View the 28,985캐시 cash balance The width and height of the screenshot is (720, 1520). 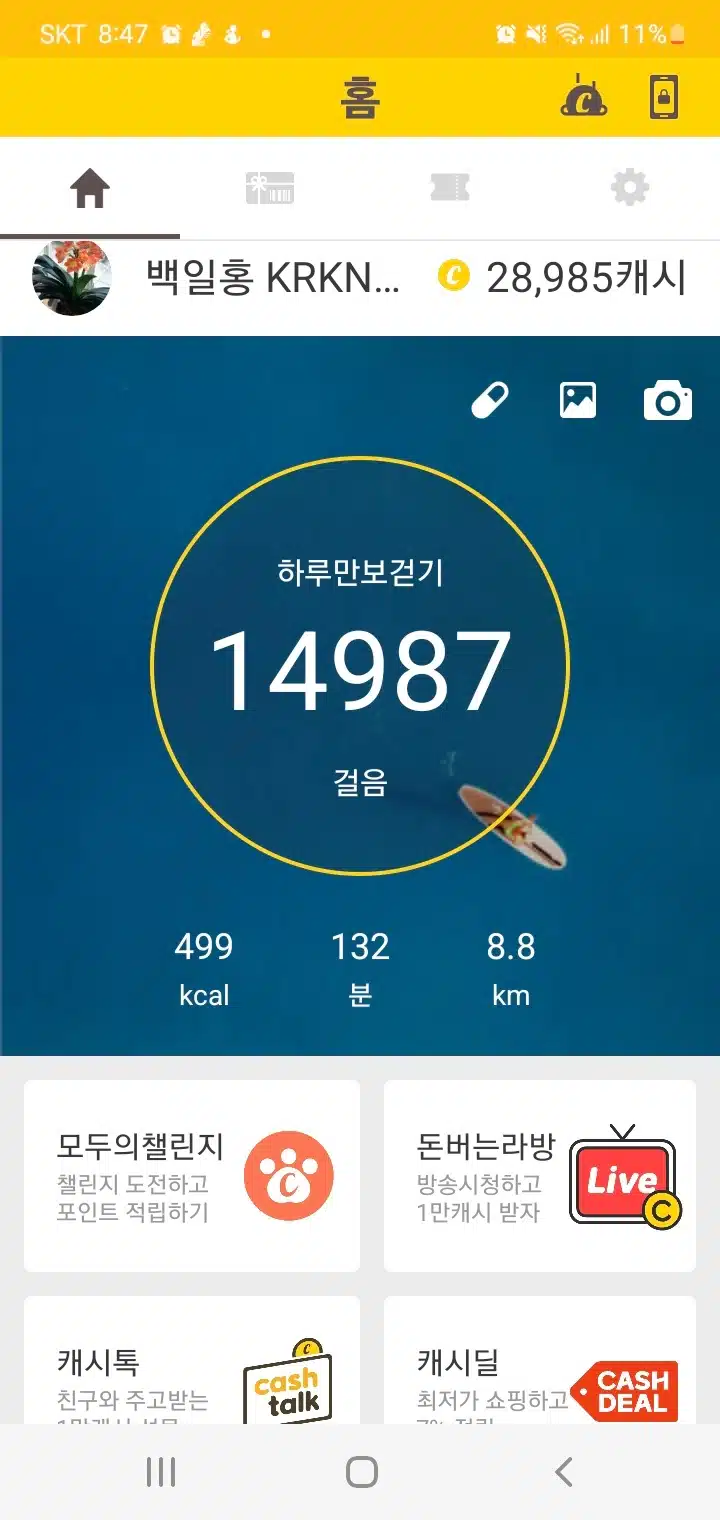pyautogui.click(x=562, y=277)
